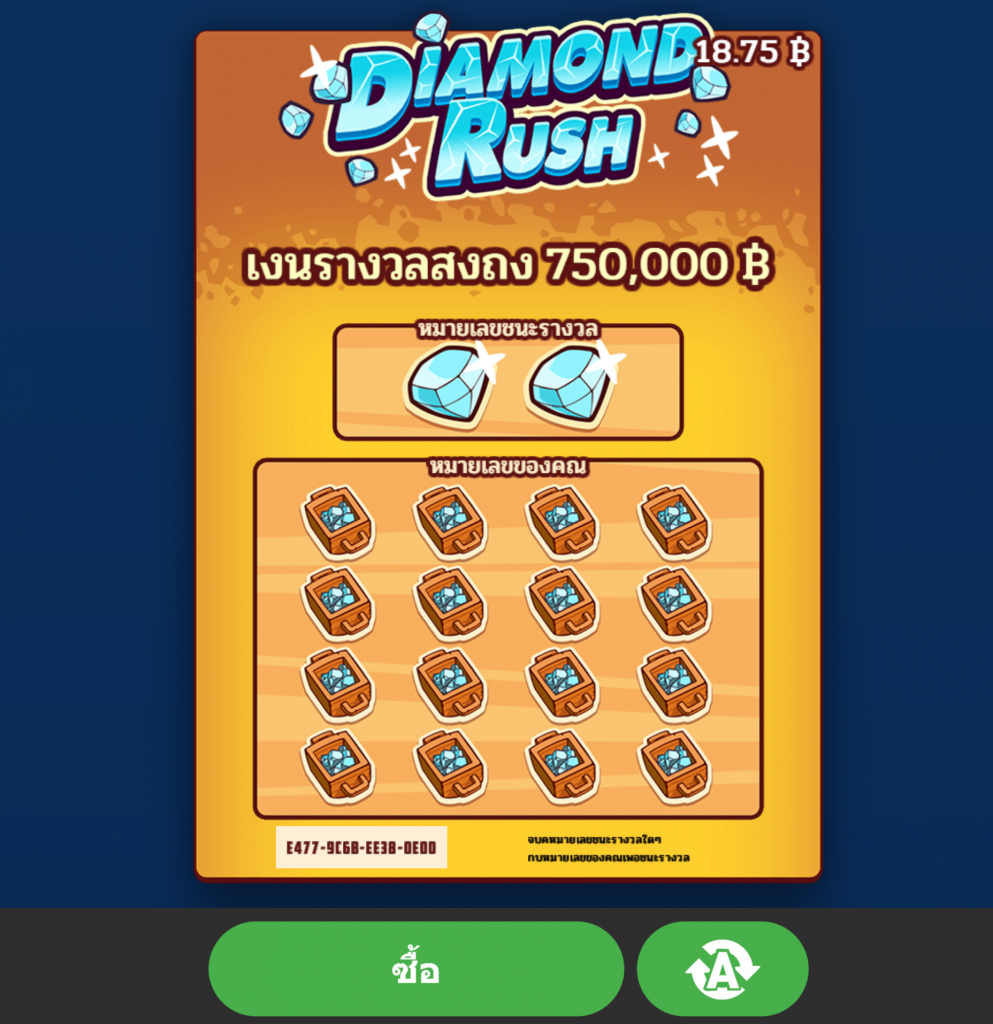
Task: Enable auto-play with the circular A button
Action: click(x=722, y=969)
